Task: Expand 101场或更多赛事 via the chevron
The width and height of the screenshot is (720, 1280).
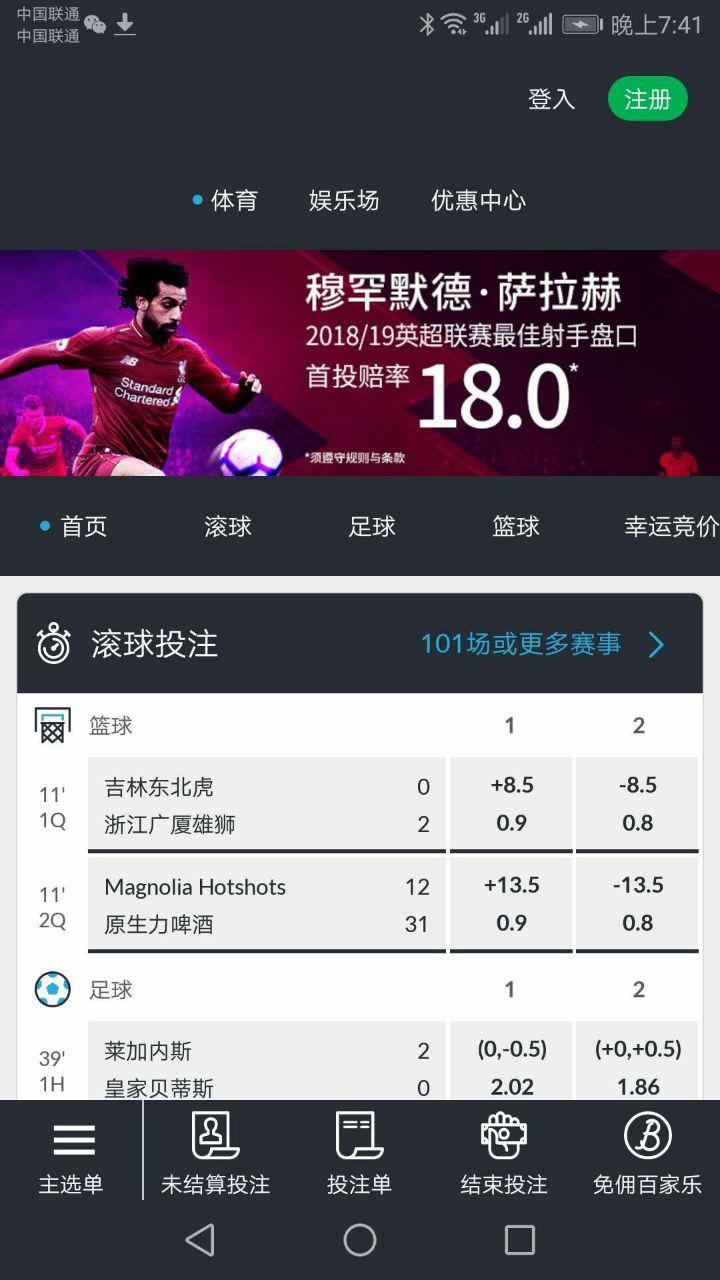Action: coord(657,644)
